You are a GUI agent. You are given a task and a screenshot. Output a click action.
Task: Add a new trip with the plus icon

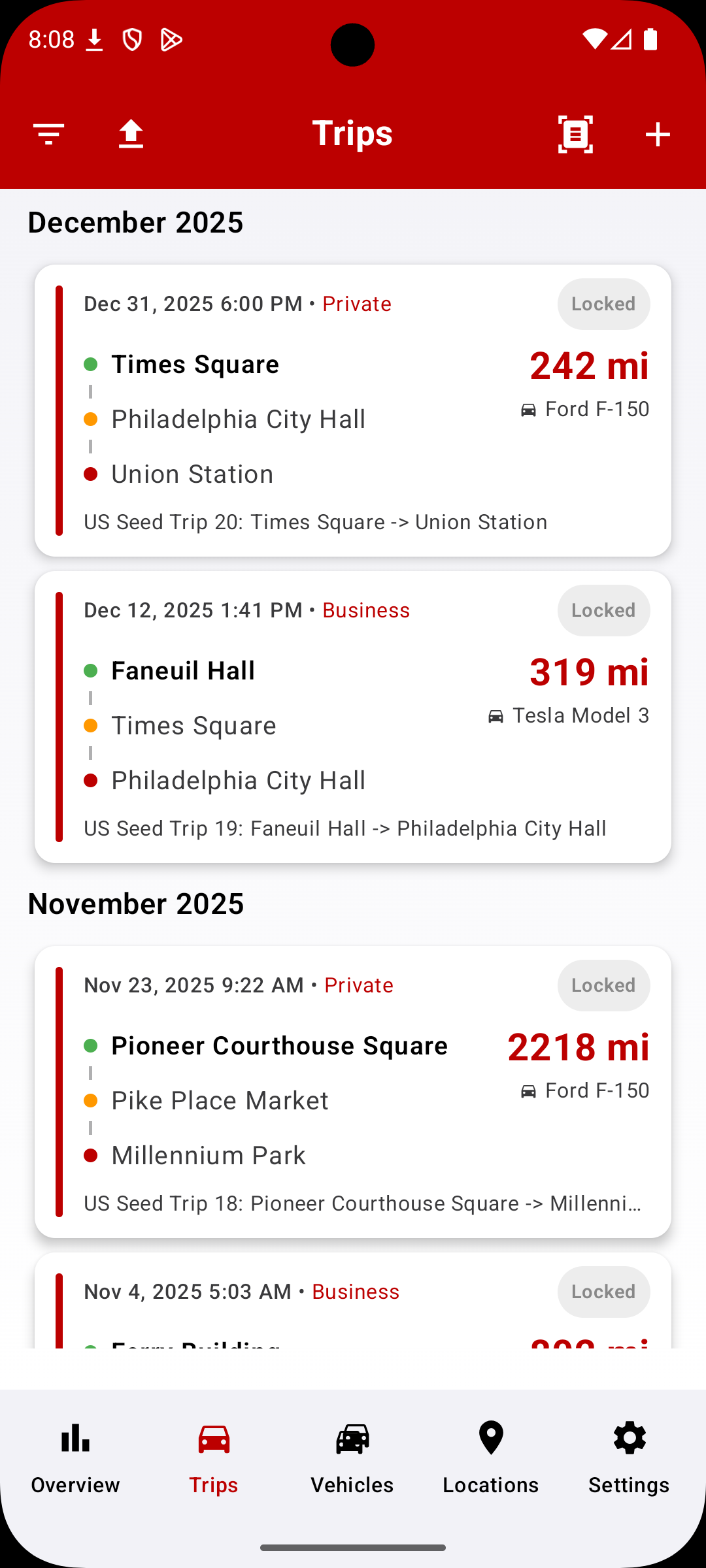(x=658, y=133)
